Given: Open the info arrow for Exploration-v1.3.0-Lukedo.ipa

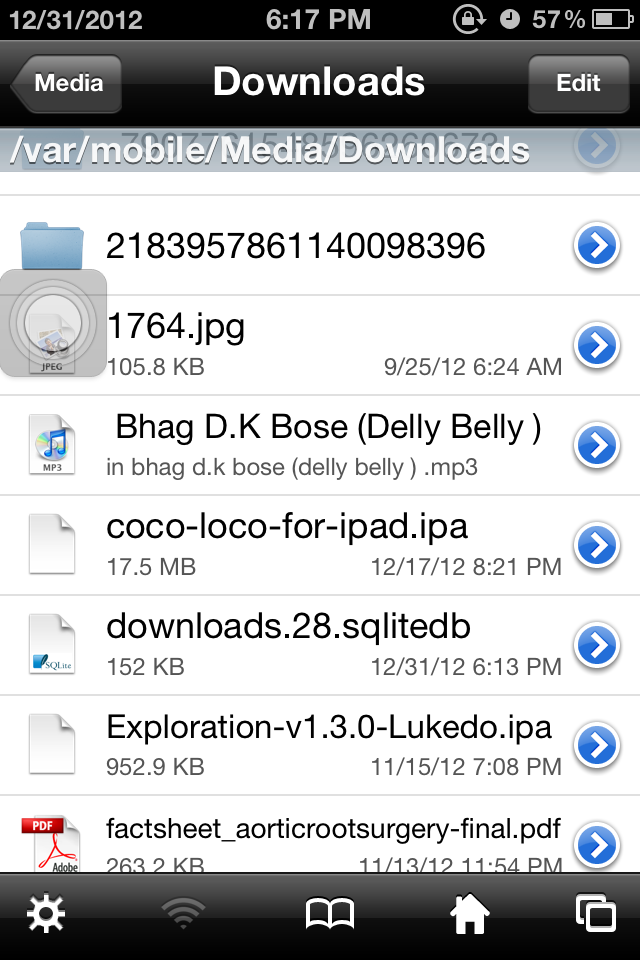Looking at the screenshot, I should click(x=597, y=745).
